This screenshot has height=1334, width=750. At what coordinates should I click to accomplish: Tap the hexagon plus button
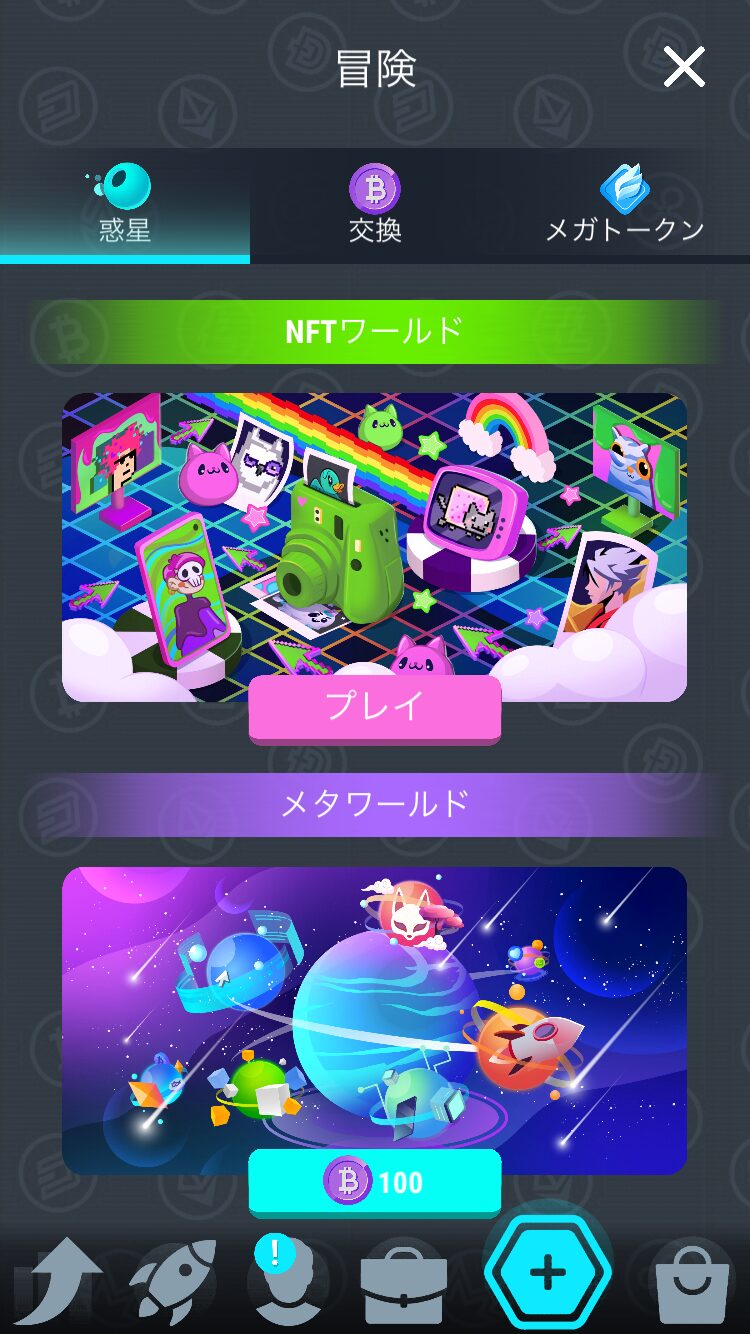tap(547, 1273)
